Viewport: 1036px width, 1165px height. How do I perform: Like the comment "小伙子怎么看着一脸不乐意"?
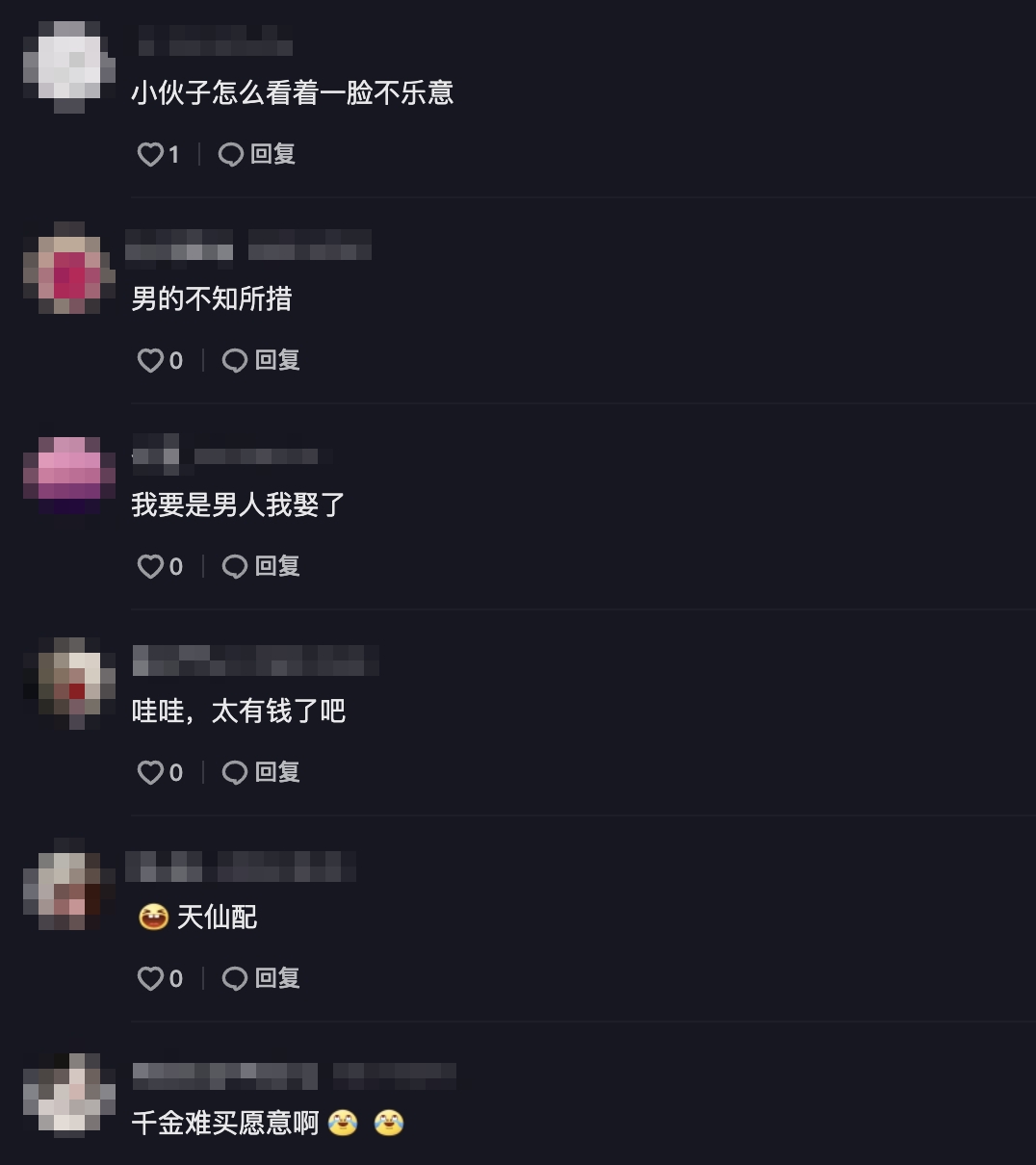point(151,154)
